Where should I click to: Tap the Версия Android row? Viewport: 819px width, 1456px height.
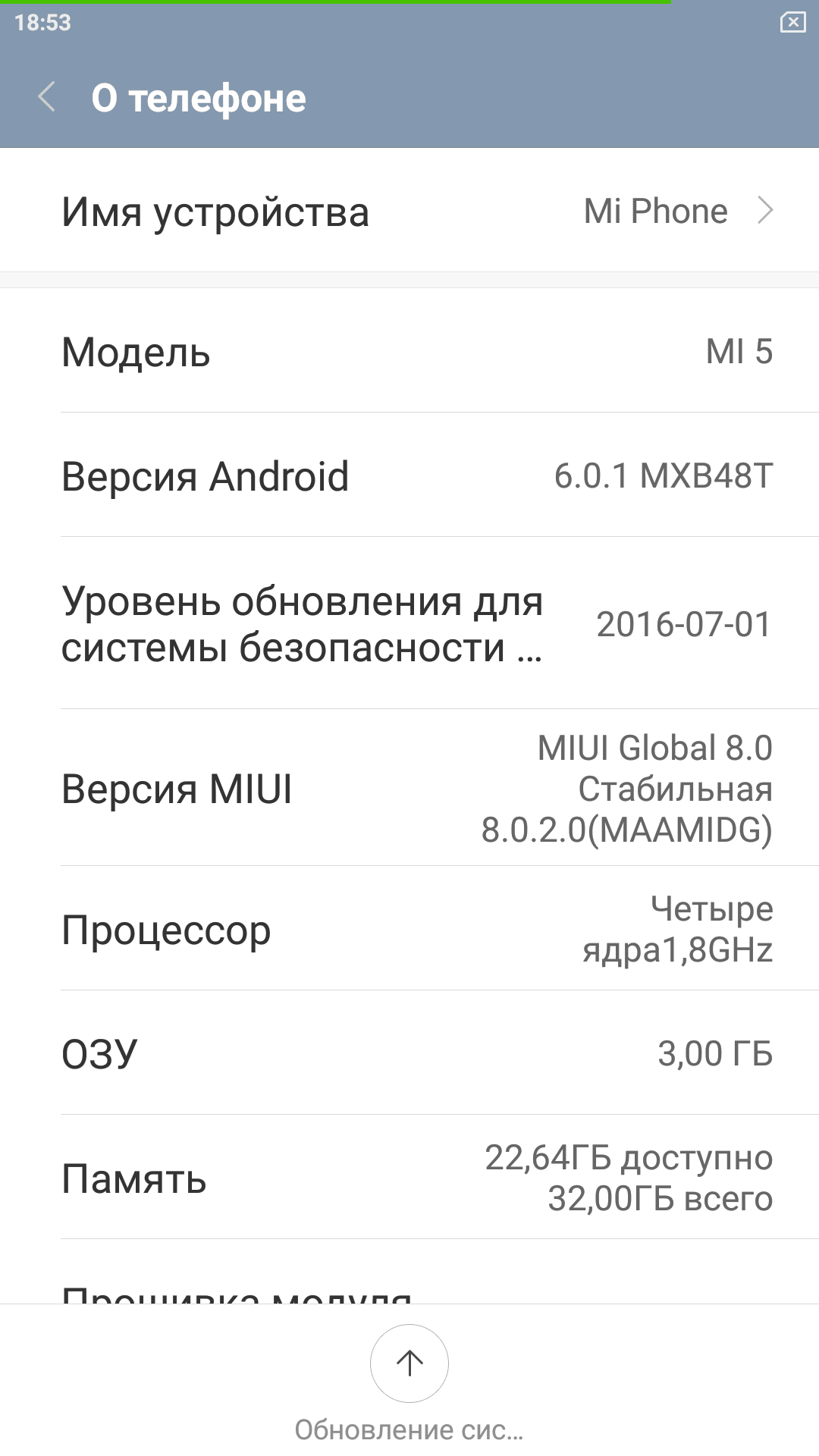click(x=409, y=476)
